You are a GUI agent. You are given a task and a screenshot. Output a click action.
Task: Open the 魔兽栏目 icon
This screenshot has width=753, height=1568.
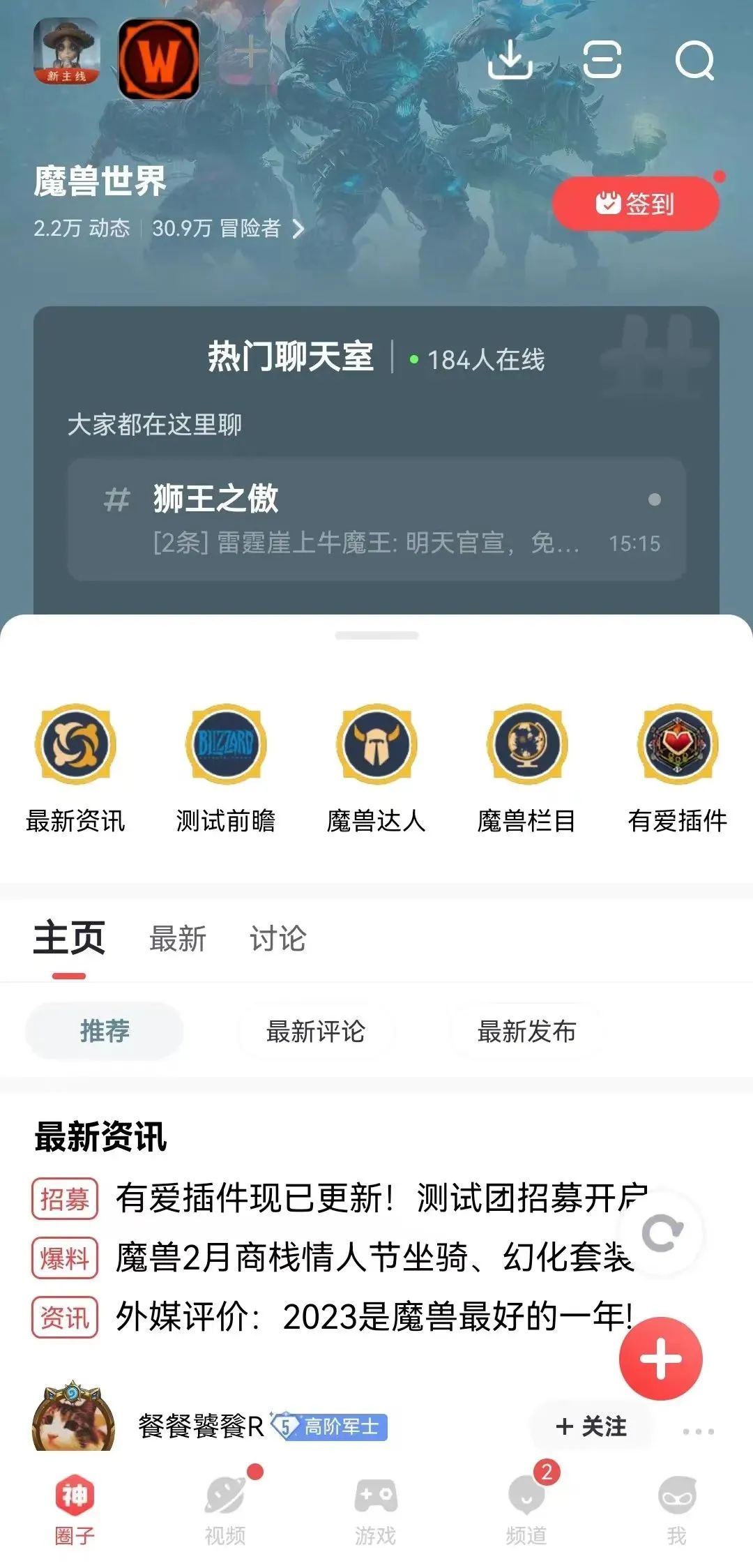pyautogui.click(x=526, y=745)
